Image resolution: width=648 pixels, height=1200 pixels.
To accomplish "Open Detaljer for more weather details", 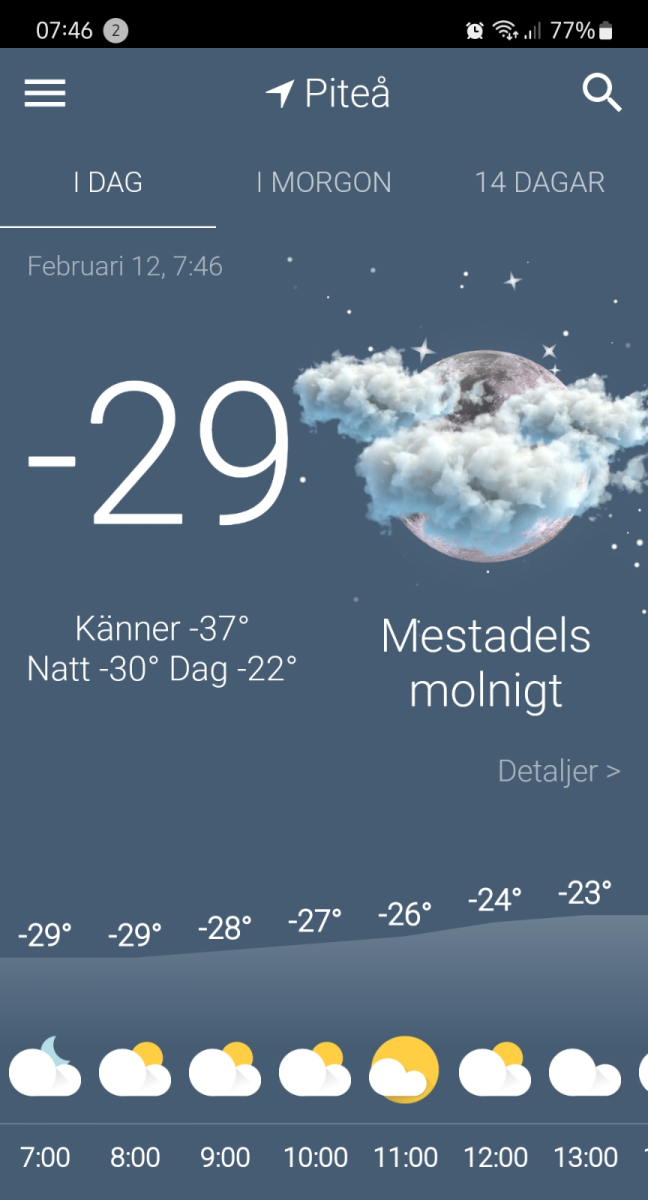I will [559, 772].
